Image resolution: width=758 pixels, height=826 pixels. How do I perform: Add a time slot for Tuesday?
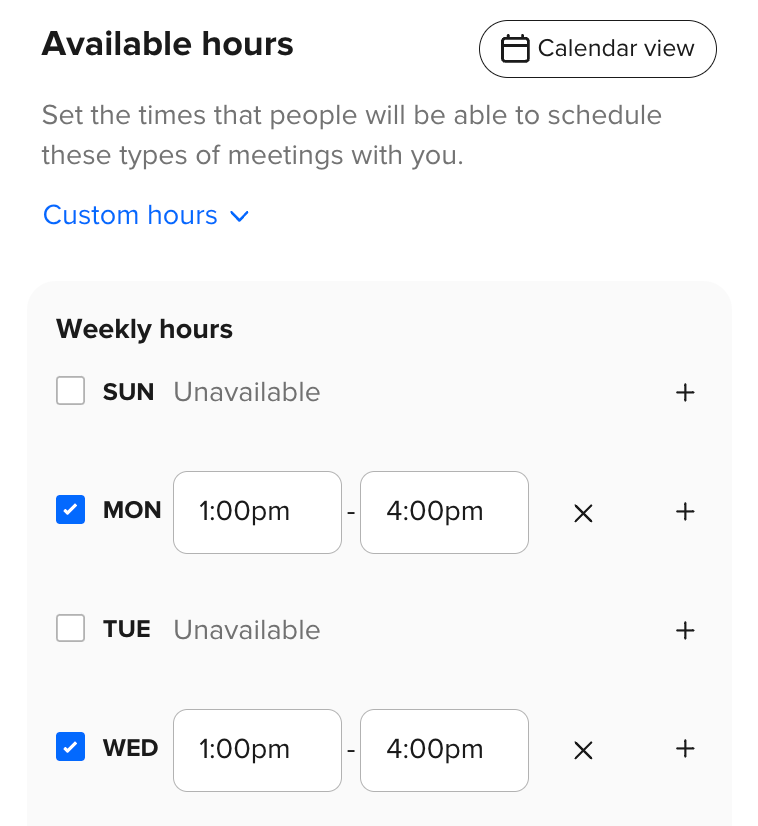[685, 630]
